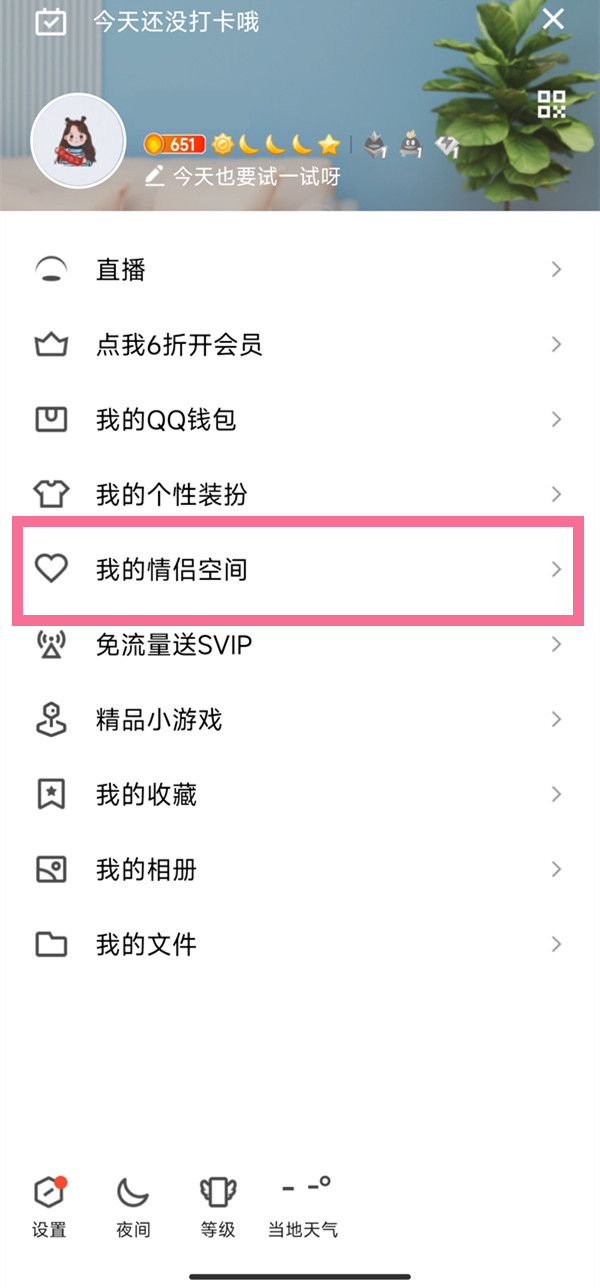600x1288 pixels.
Task: Open 精品小游戏
Action: [300, 720]
